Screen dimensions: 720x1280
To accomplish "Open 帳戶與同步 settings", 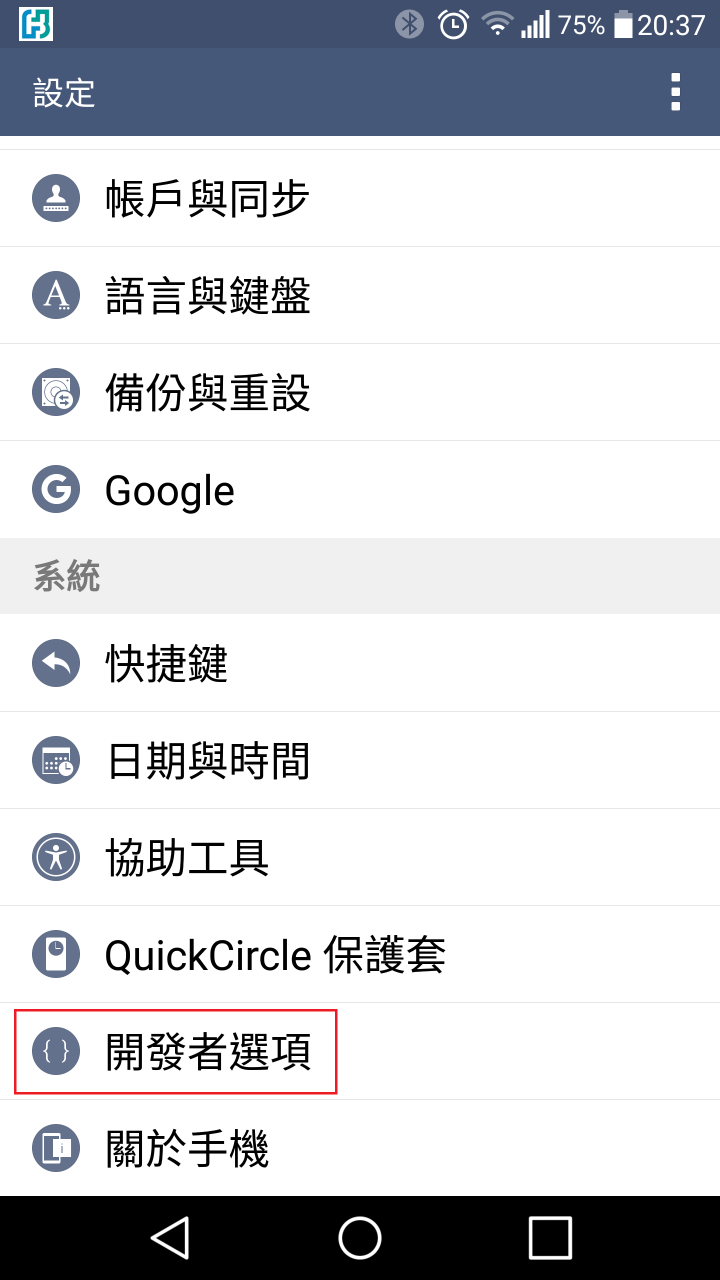I will [x=360, y=199].
